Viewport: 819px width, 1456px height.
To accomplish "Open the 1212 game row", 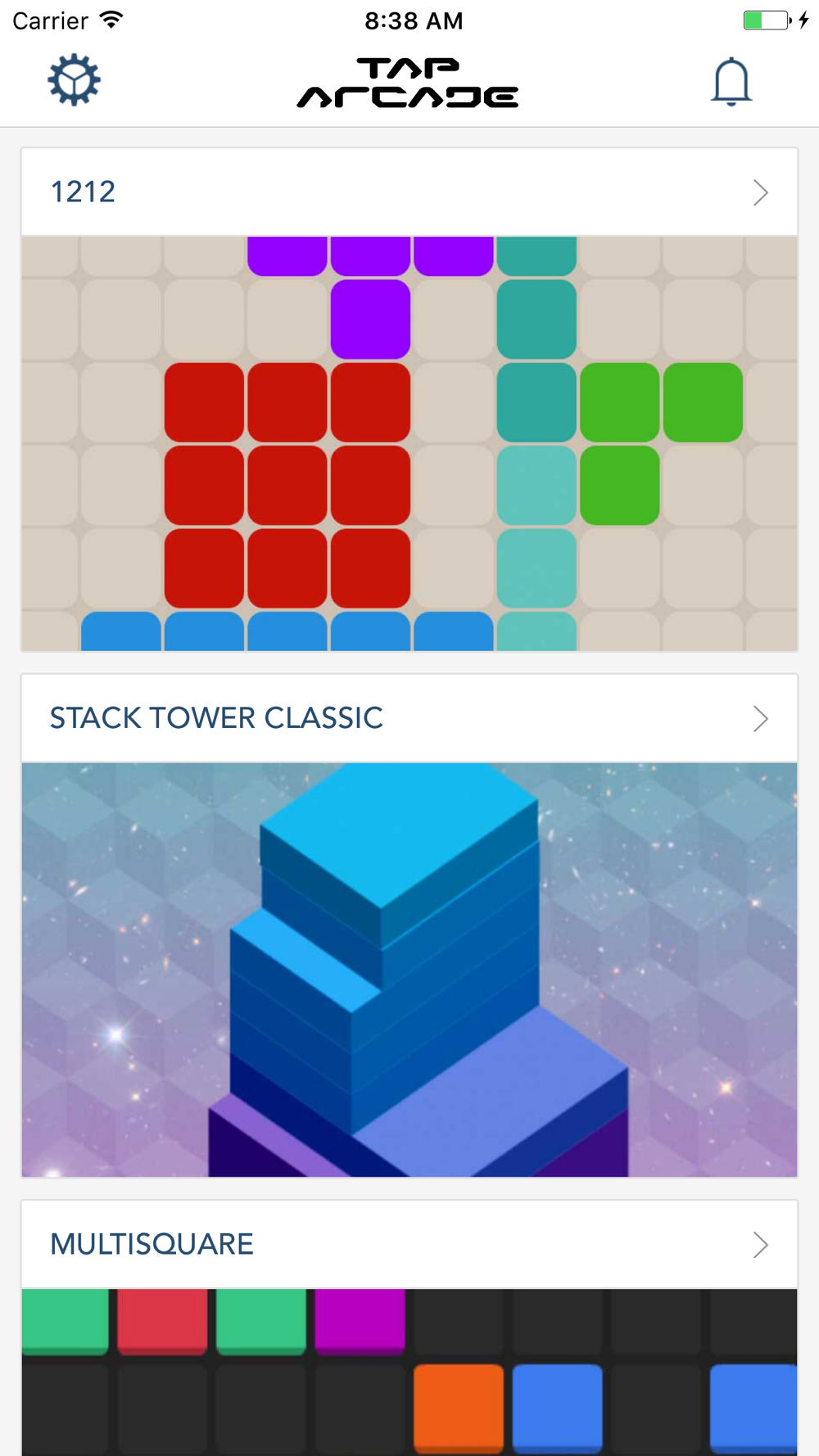I will (x=409, y=192).
